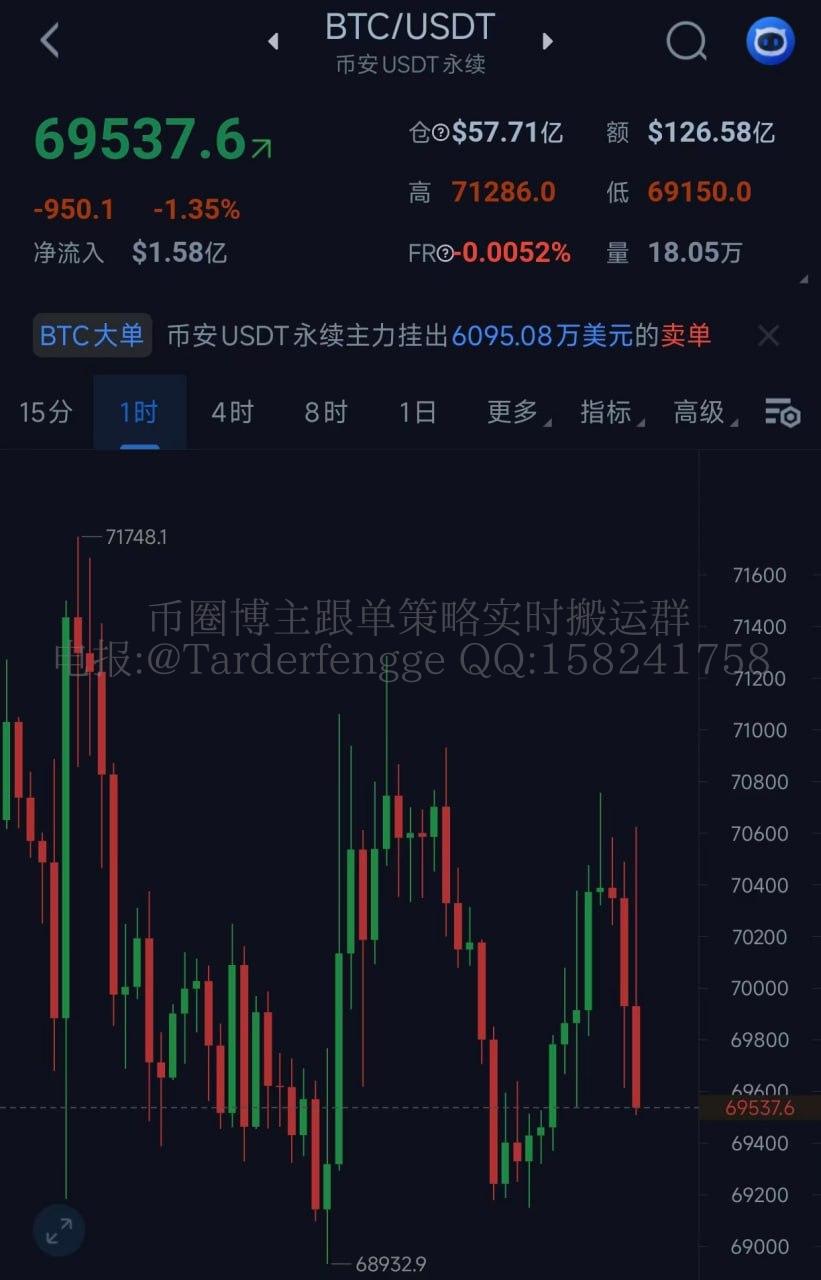Switch chart to 8时 interval
Screen dimensions: 821x1280
click(325, 411)
